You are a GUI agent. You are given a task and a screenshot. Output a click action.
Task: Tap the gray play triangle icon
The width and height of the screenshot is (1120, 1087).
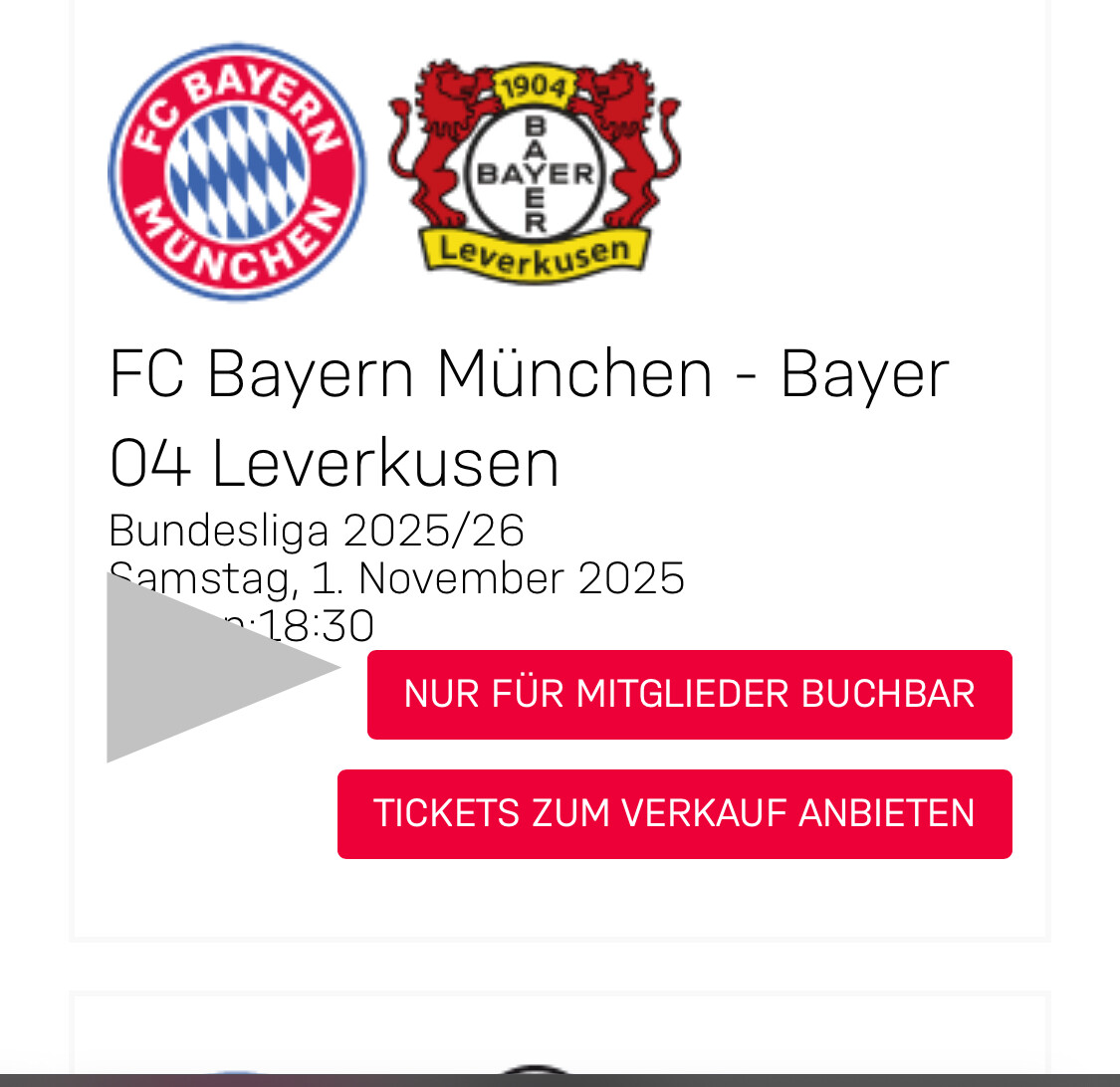point(199,667)
